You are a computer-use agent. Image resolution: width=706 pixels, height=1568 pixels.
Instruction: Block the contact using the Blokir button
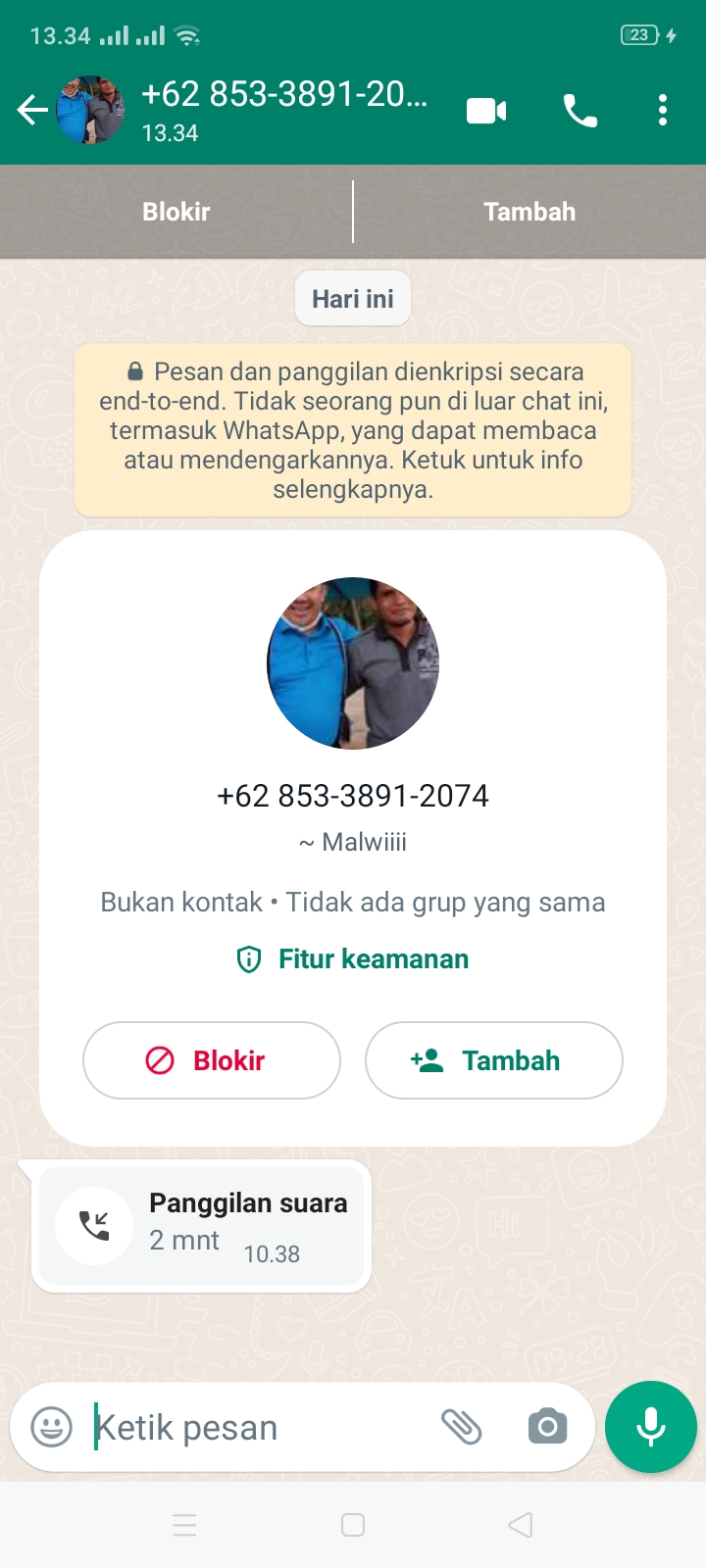[211, 1060]
